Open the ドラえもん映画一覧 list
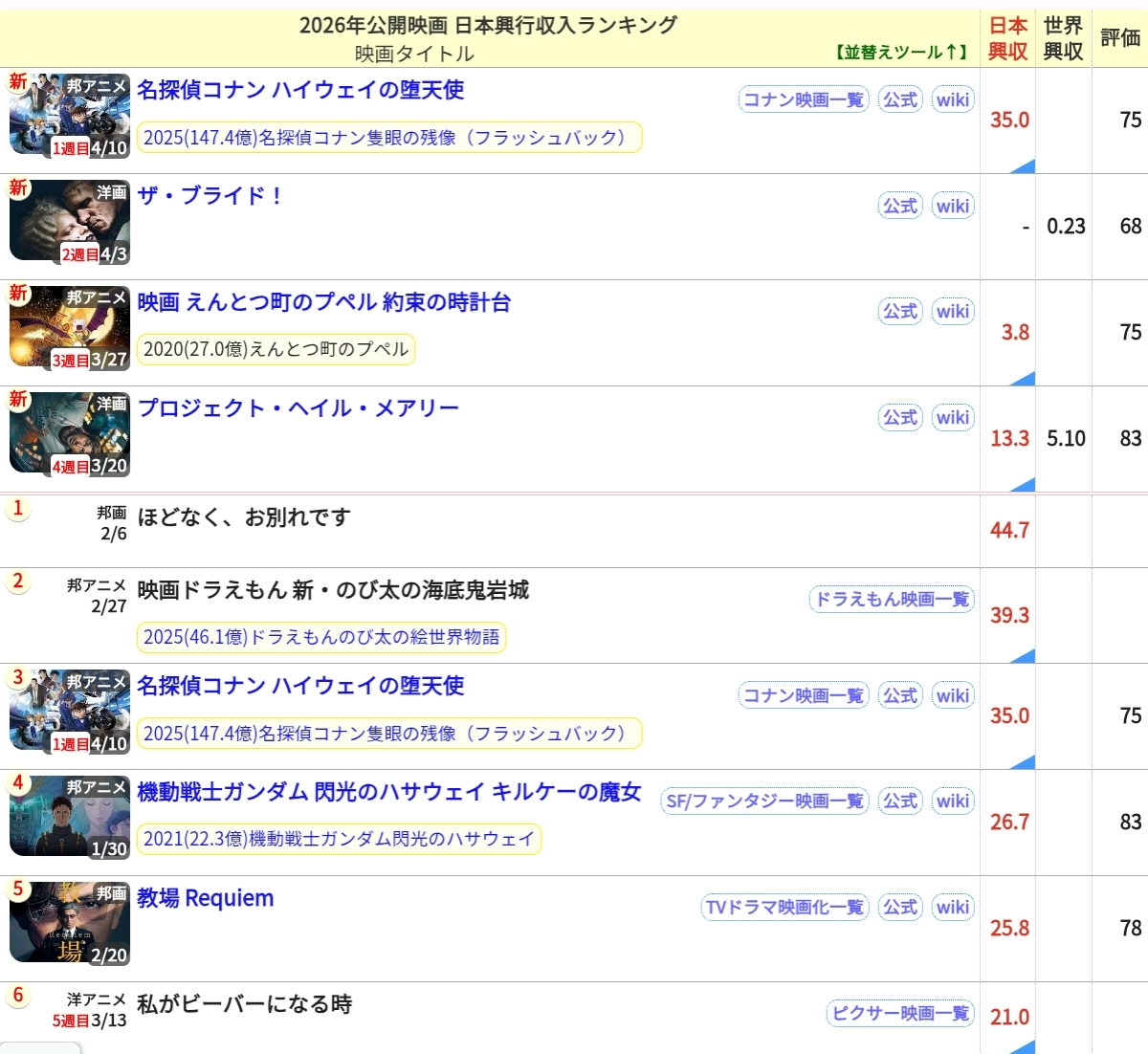 (x=892, y=600)
